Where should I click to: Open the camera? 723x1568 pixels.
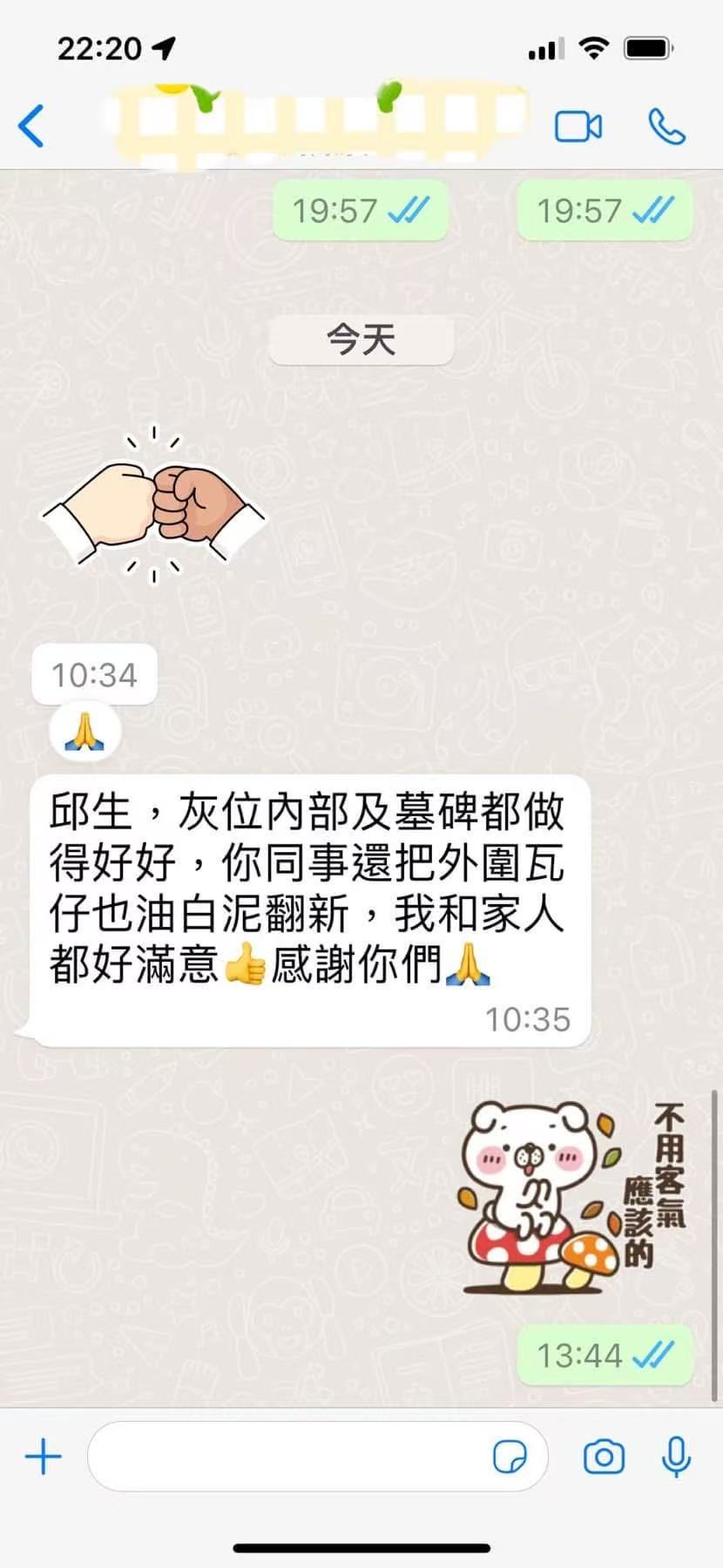point(604,1456)
